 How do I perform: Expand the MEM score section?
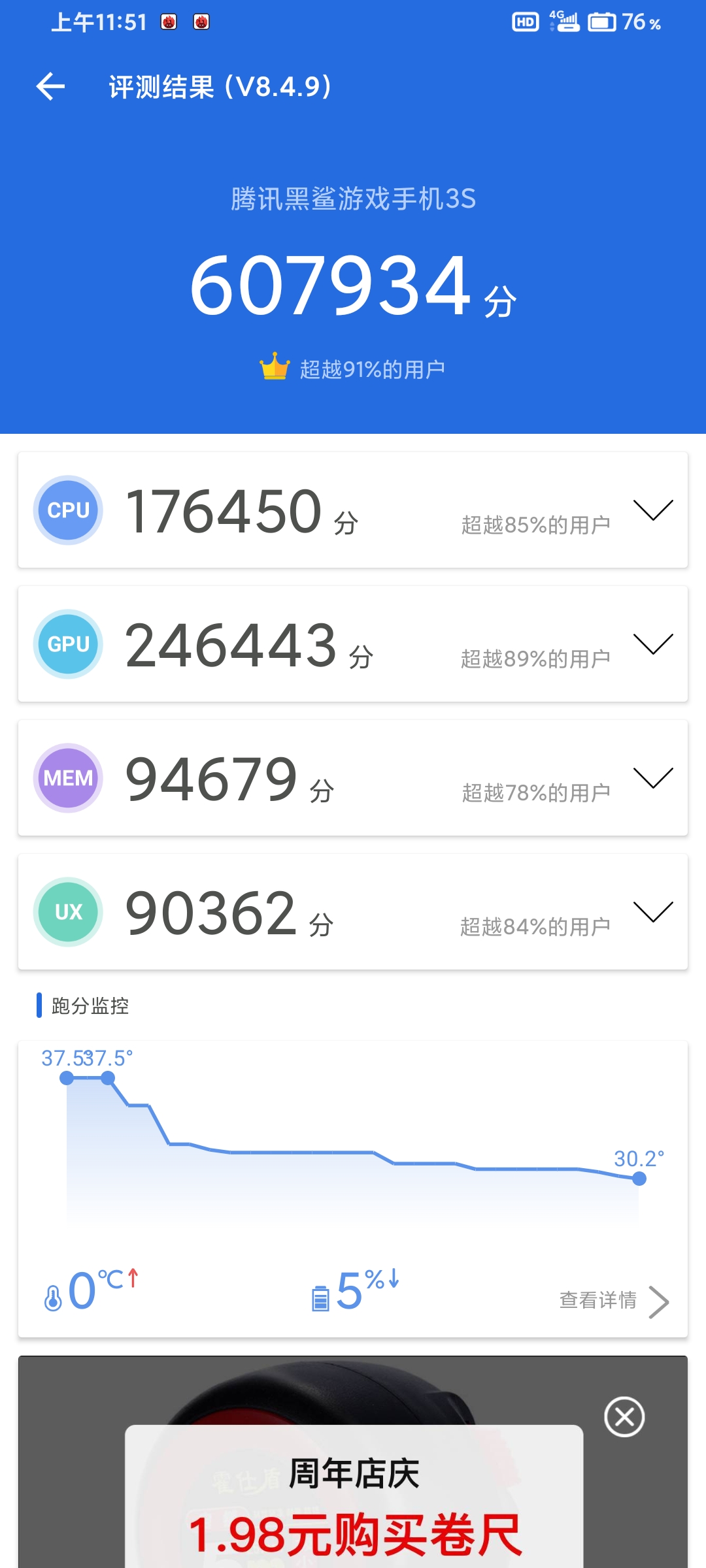click(653, 778)
